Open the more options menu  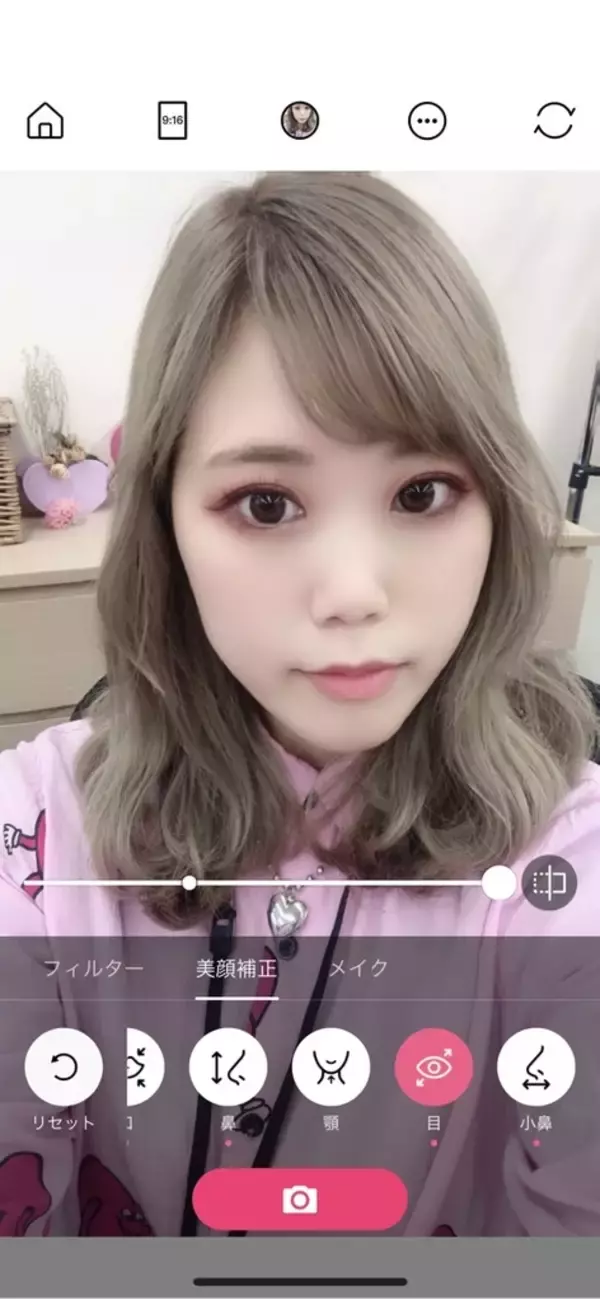(427, 121)
